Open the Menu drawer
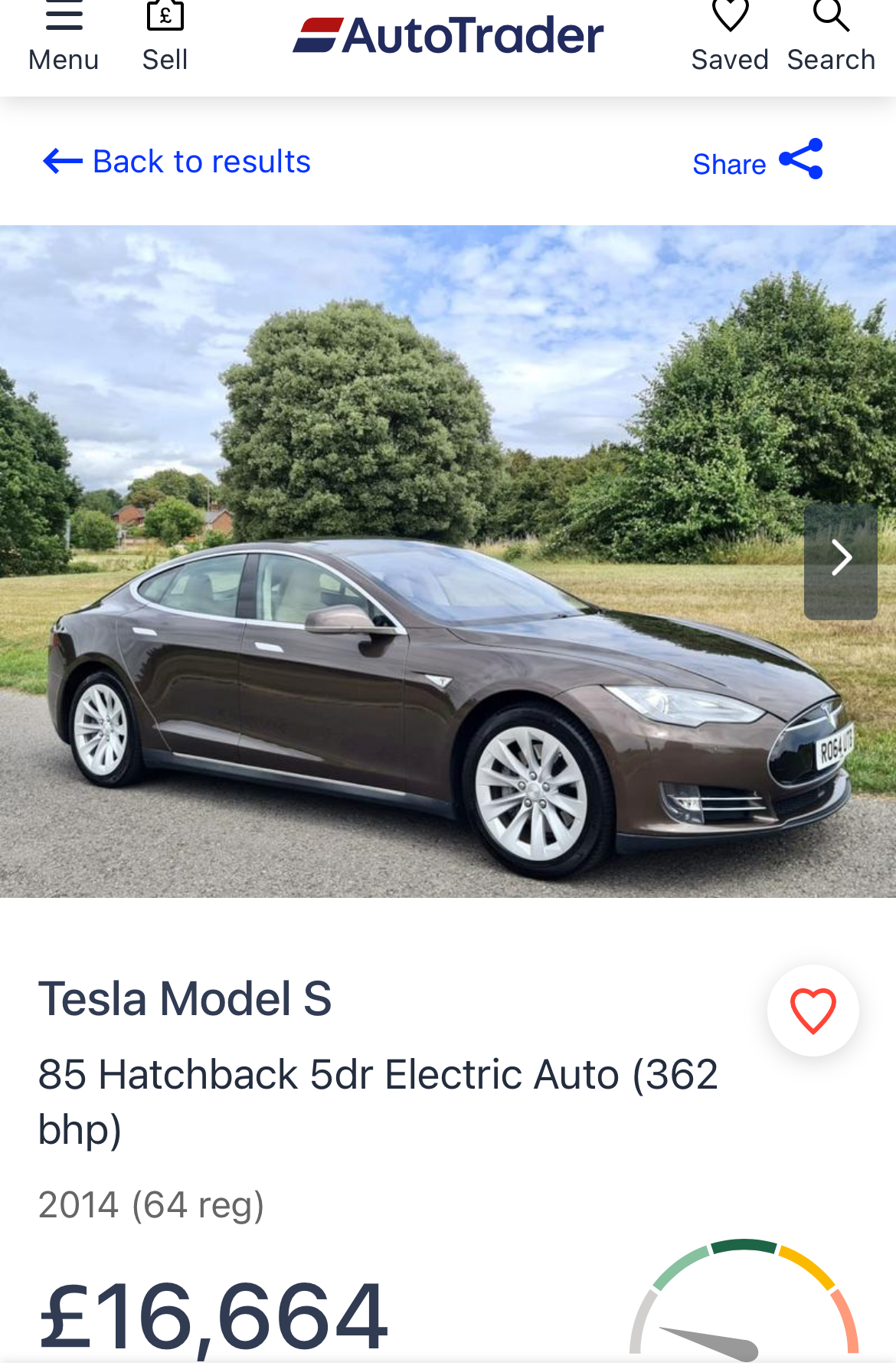Screen dimensions: 896x1366 [64, 37]
